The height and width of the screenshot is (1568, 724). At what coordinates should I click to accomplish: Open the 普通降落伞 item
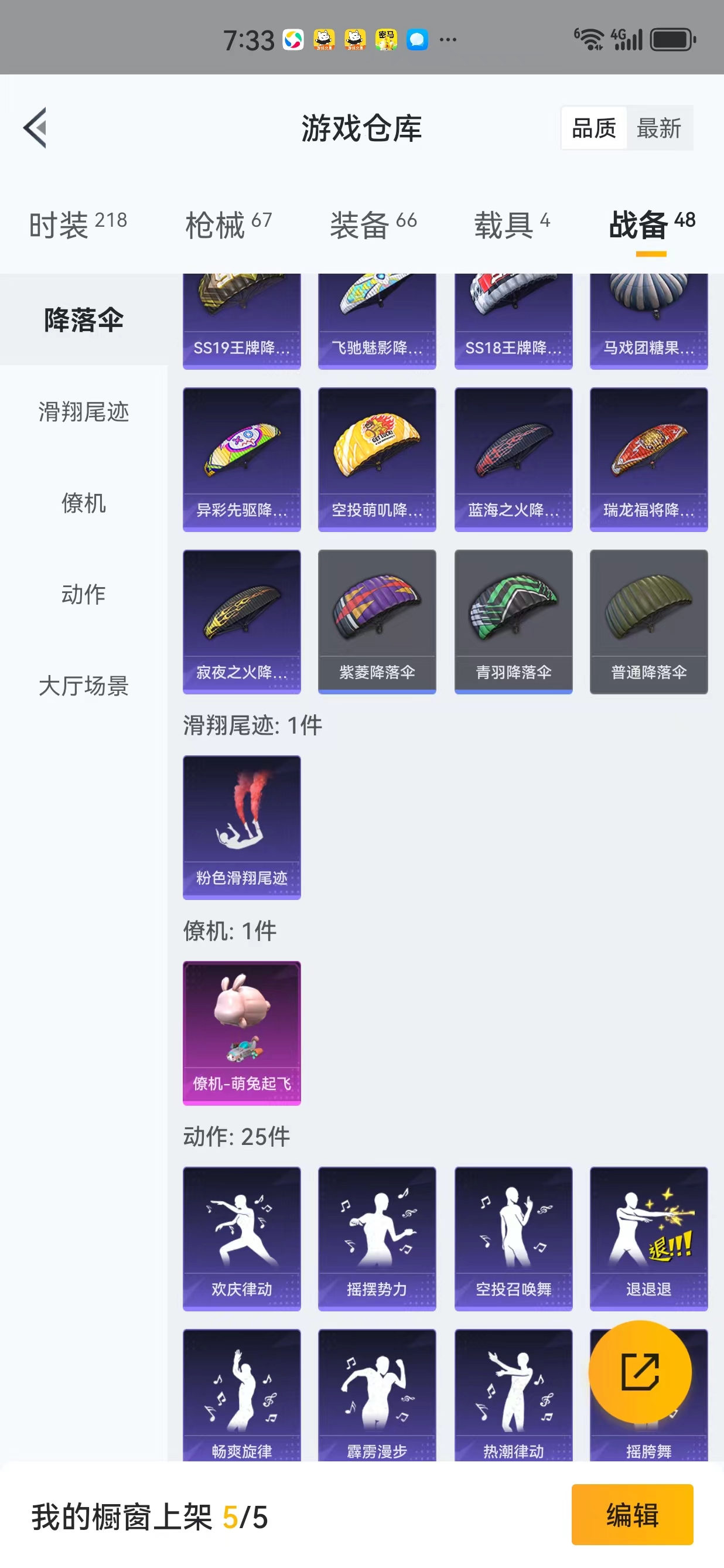click(x=648, y=622)
